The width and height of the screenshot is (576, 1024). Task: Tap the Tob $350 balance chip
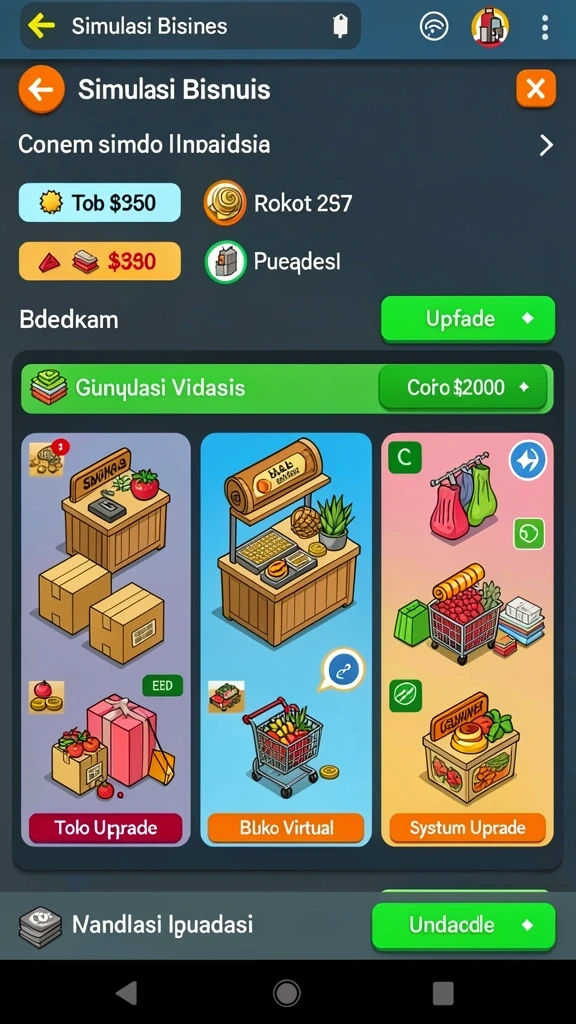(x=100, y=203)
